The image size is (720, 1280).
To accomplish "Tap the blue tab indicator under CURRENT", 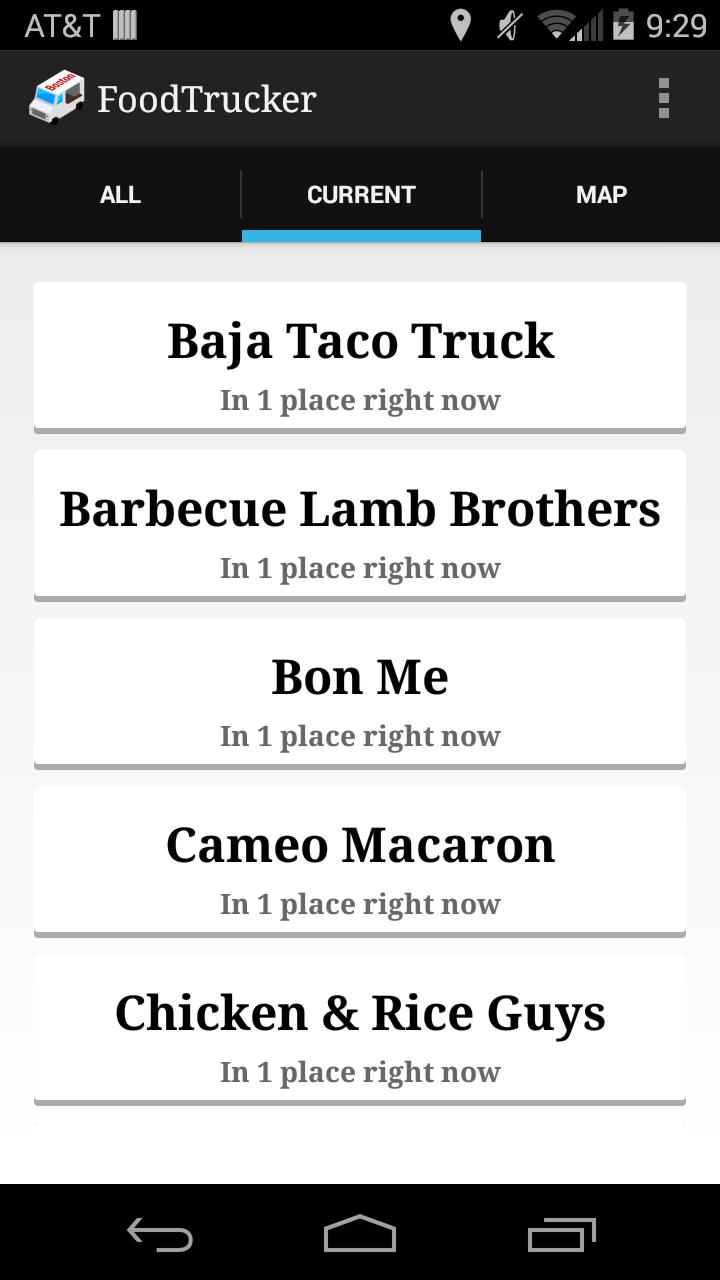I will click(360, 234).
